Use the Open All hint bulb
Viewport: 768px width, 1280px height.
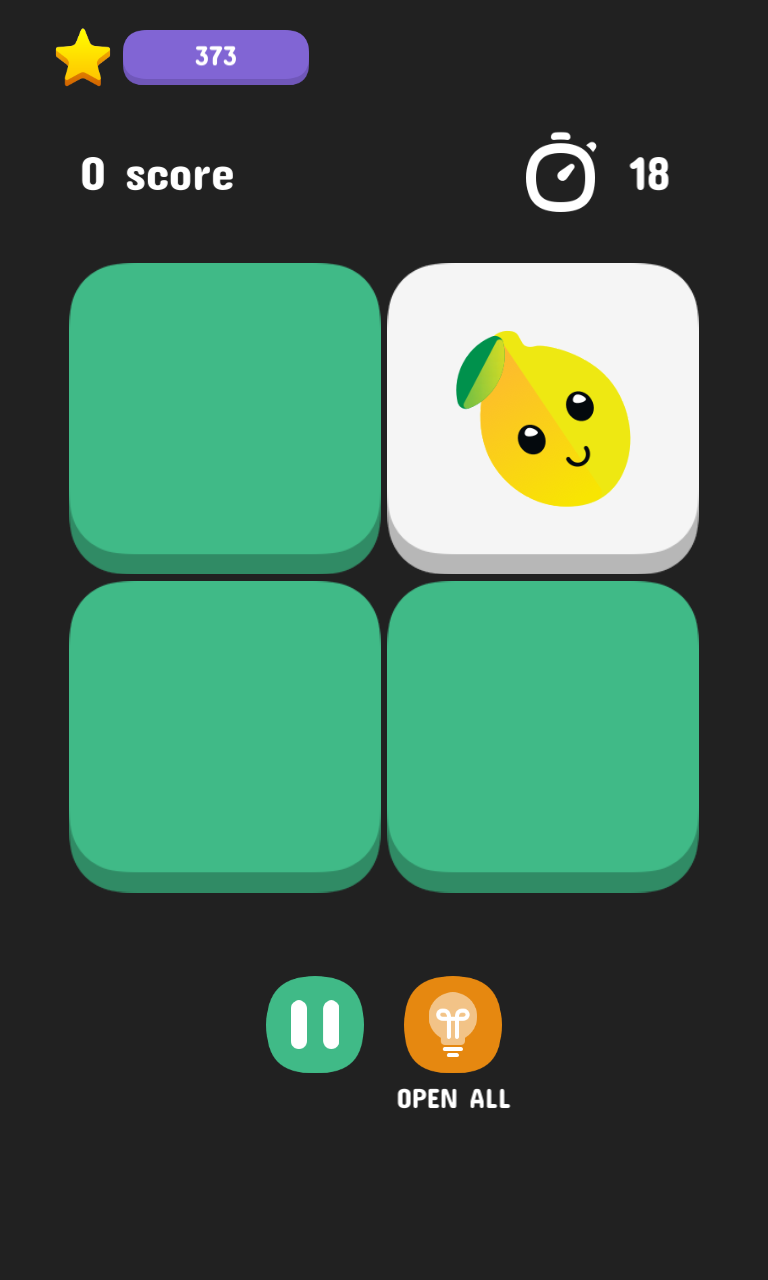[x=453, y=1024]
